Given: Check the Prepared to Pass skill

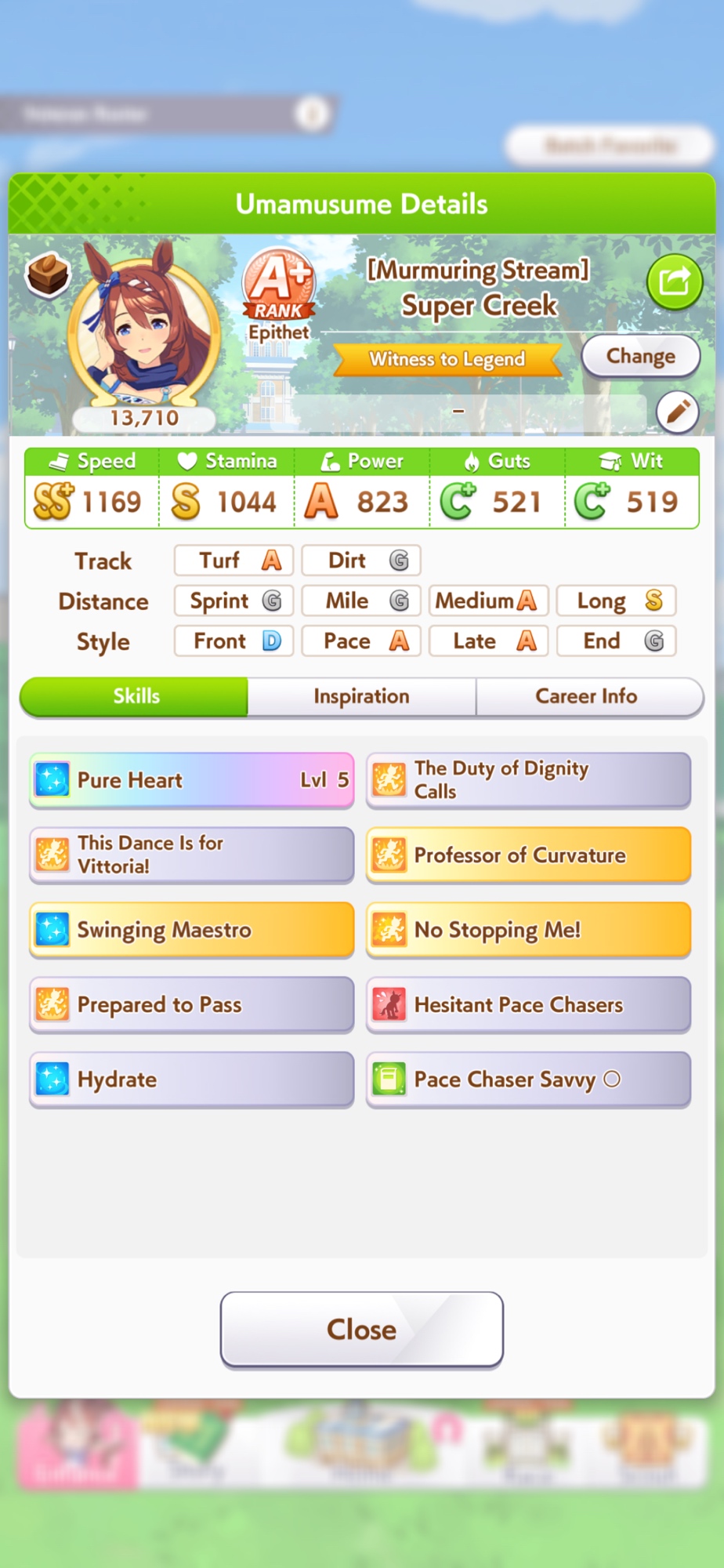Looking at the screenshot, I should pyautogui.click(x=191, y=1004).
